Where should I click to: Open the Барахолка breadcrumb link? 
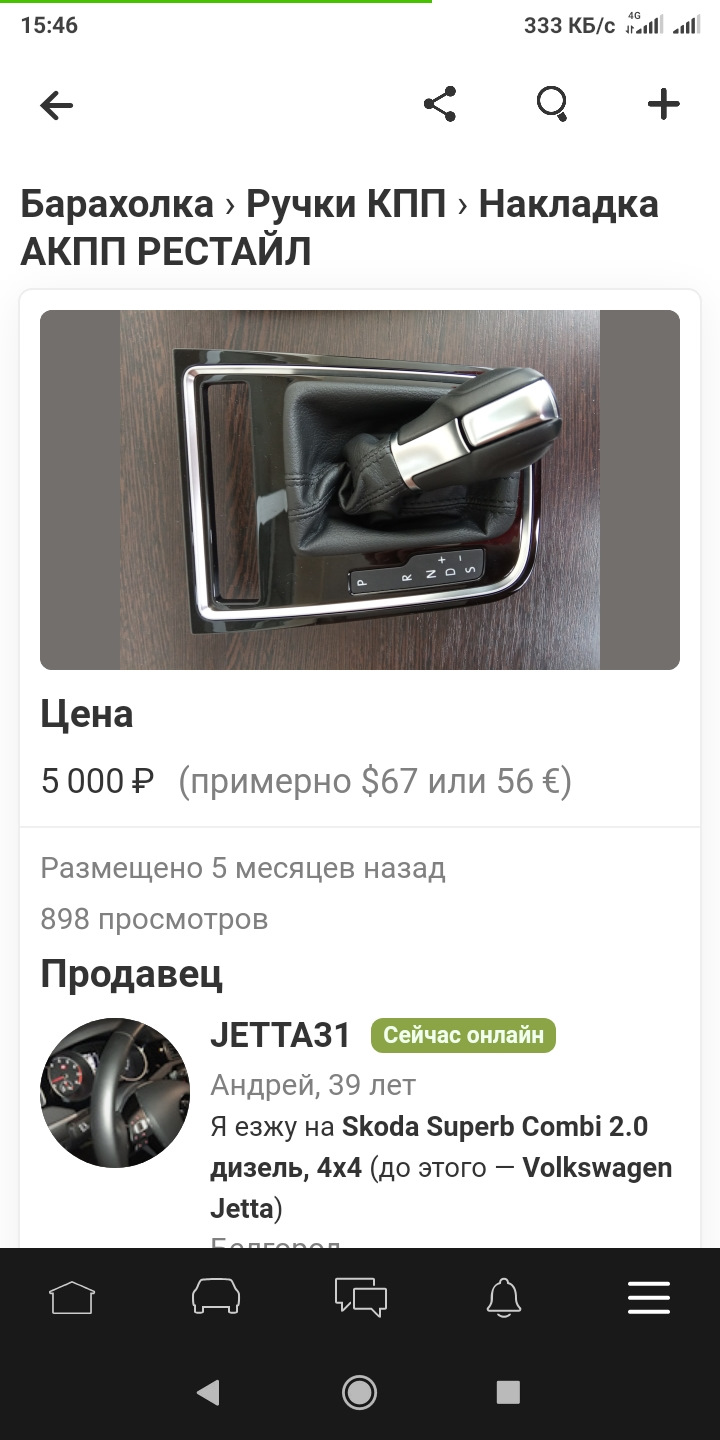point(117,204)
